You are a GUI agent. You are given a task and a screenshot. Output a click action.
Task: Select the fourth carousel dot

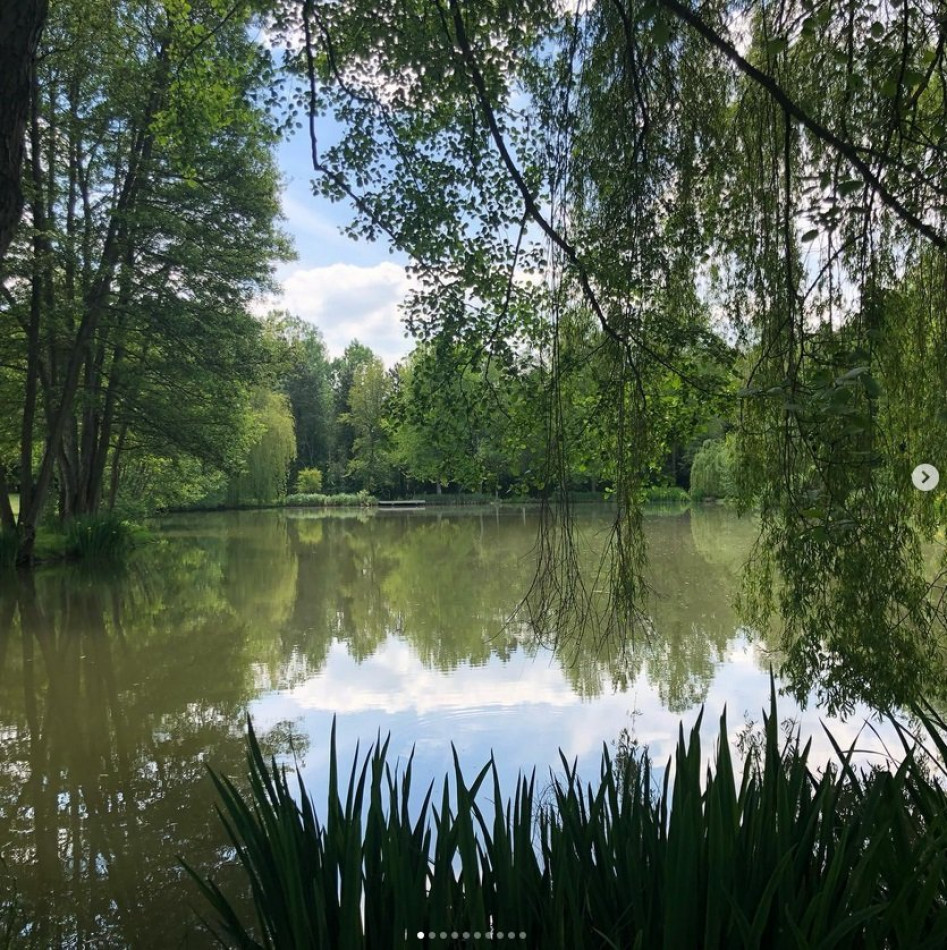point(454,934)
